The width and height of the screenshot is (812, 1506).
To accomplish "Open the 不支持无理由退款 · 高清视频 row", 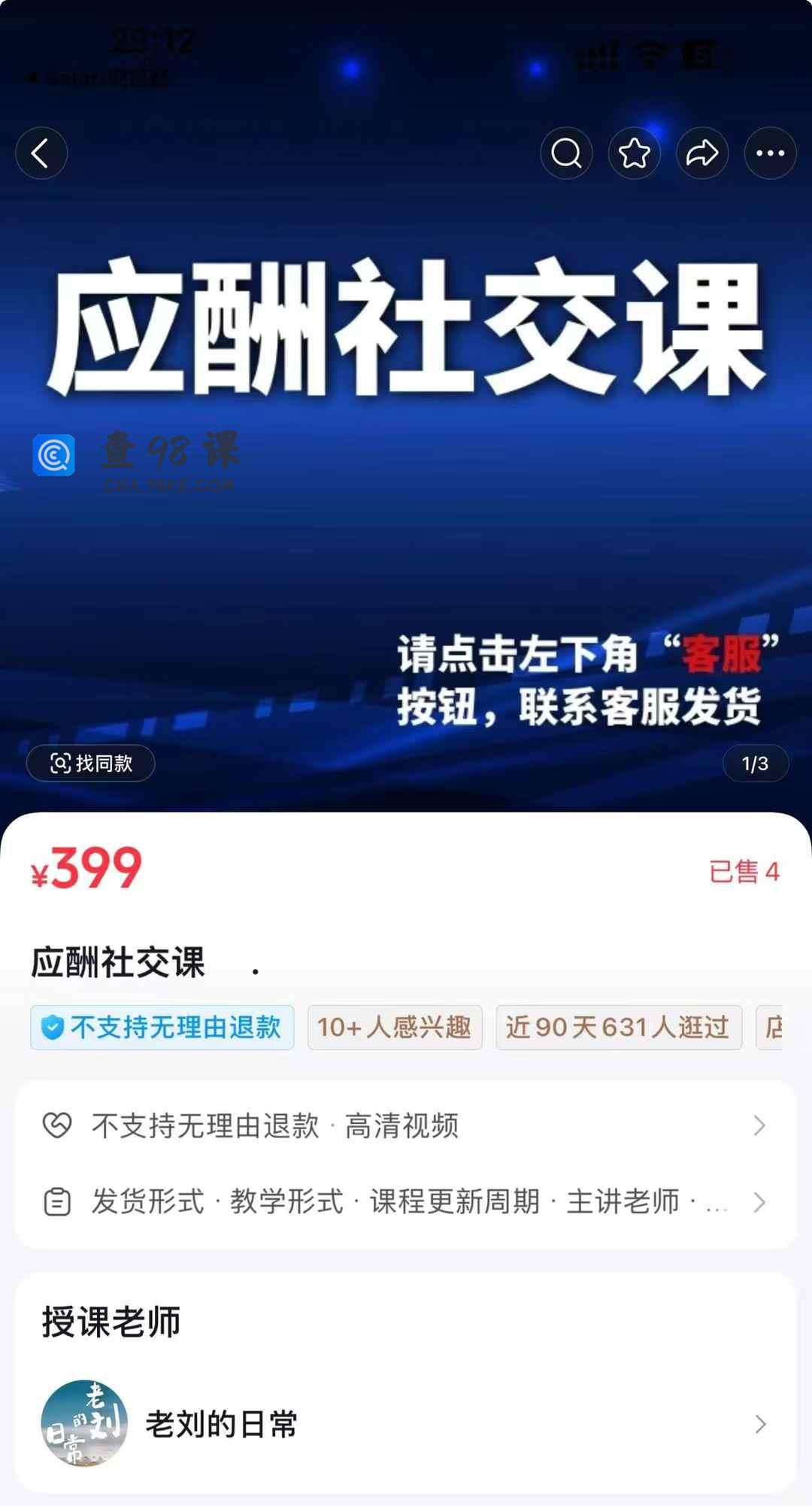I will pos(406,1125).
